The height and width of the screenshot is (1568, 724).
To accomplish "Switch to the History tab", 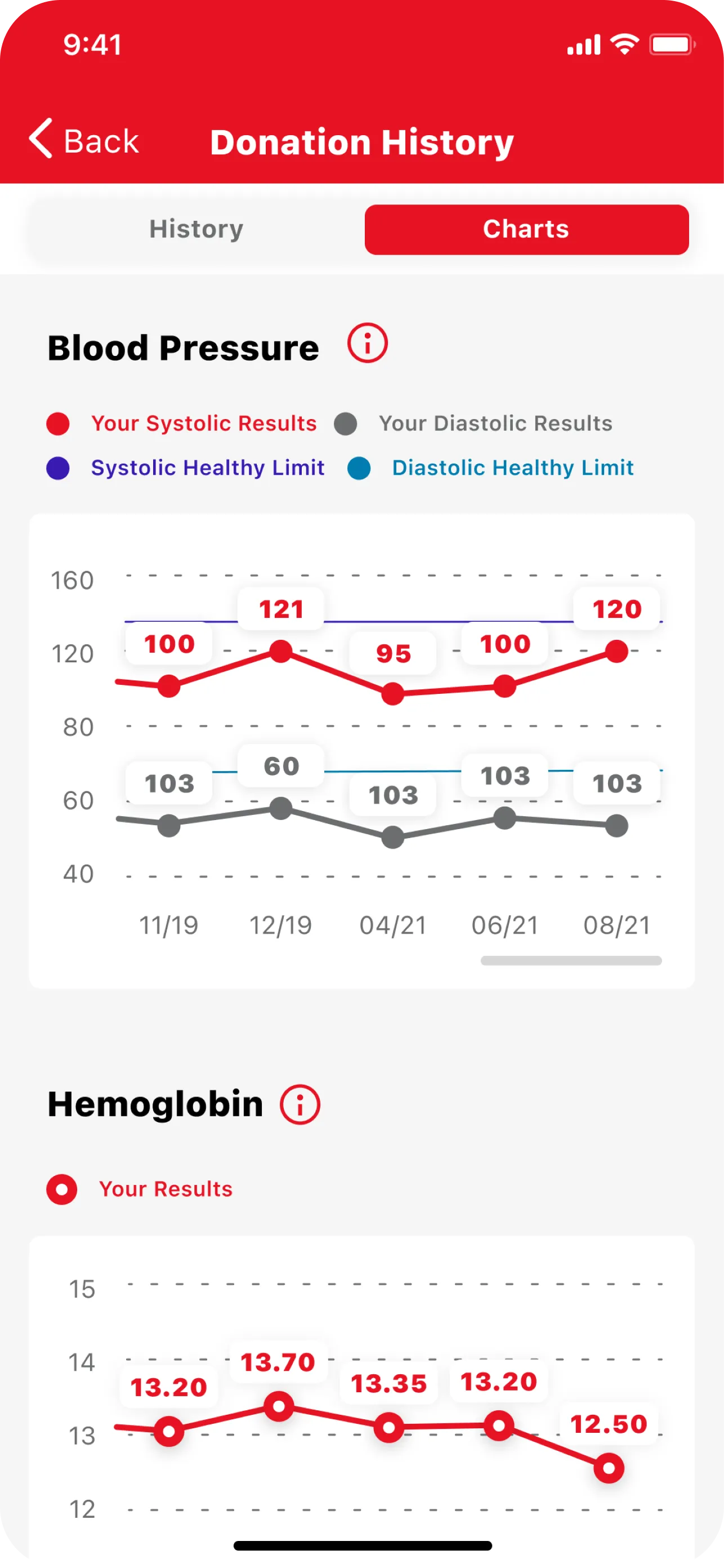I will (196, 229).
